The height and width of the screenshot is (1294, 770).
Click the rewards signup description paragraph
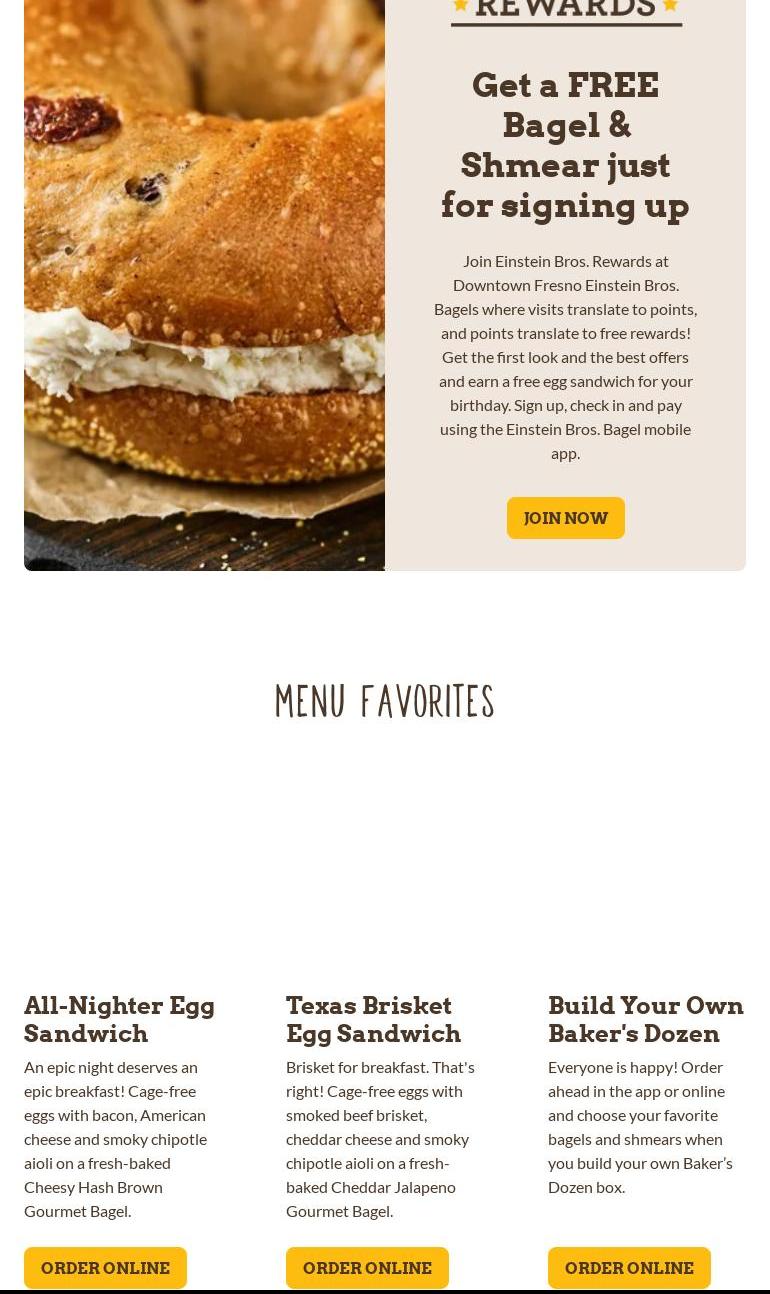[566, 356]
